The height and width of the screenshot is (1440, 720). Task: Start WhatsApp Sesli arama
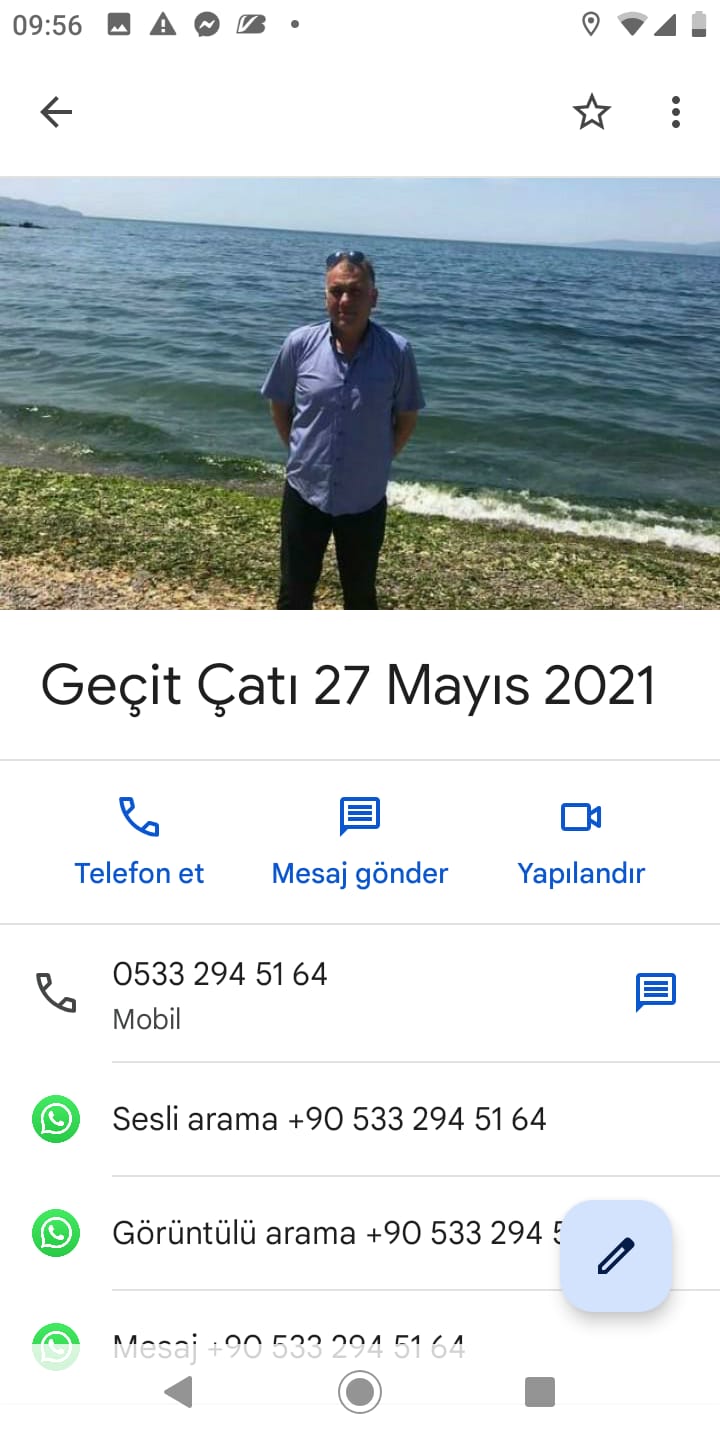tap(330, 1118)
